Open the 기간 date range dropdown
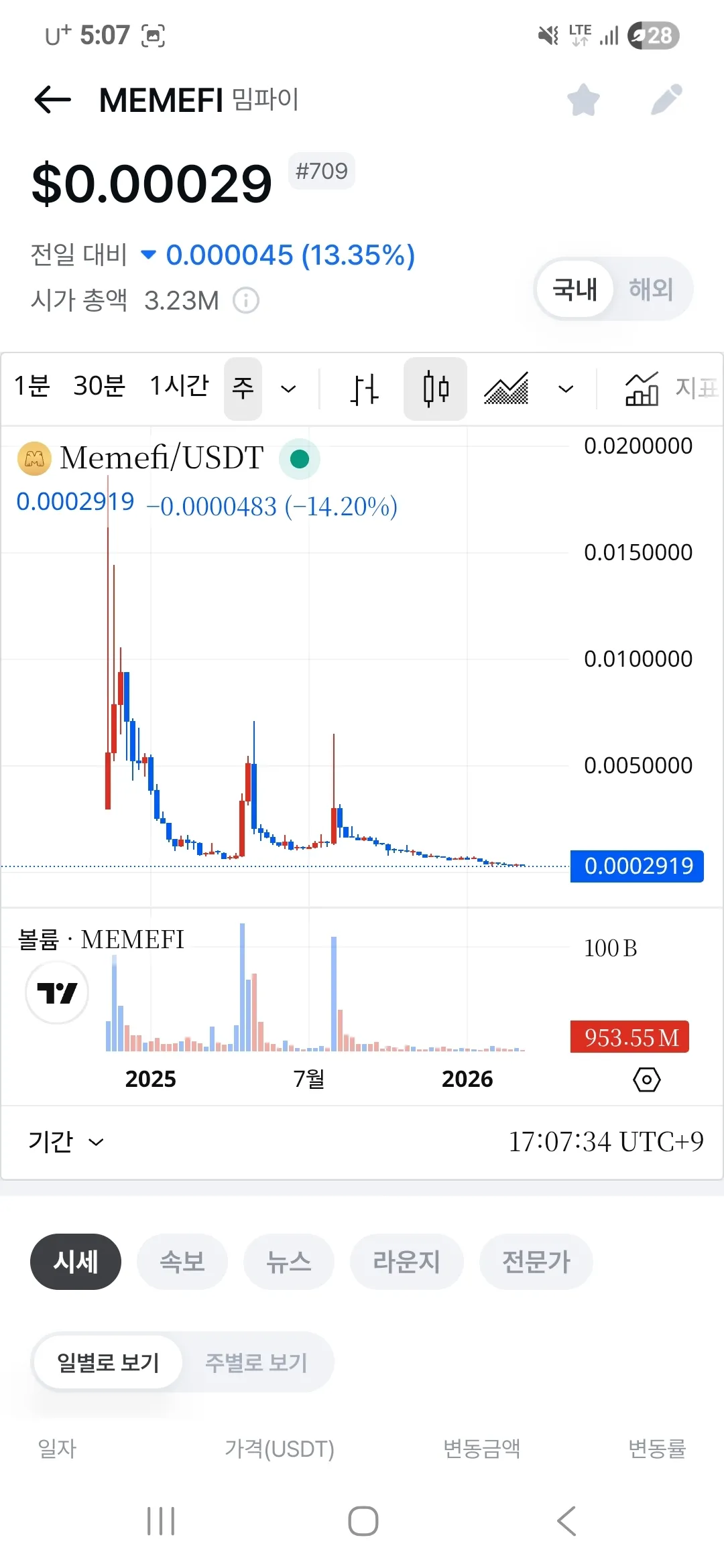Screen dimensions: 724x1568 pyautogui.click(x=66, y=1141)
